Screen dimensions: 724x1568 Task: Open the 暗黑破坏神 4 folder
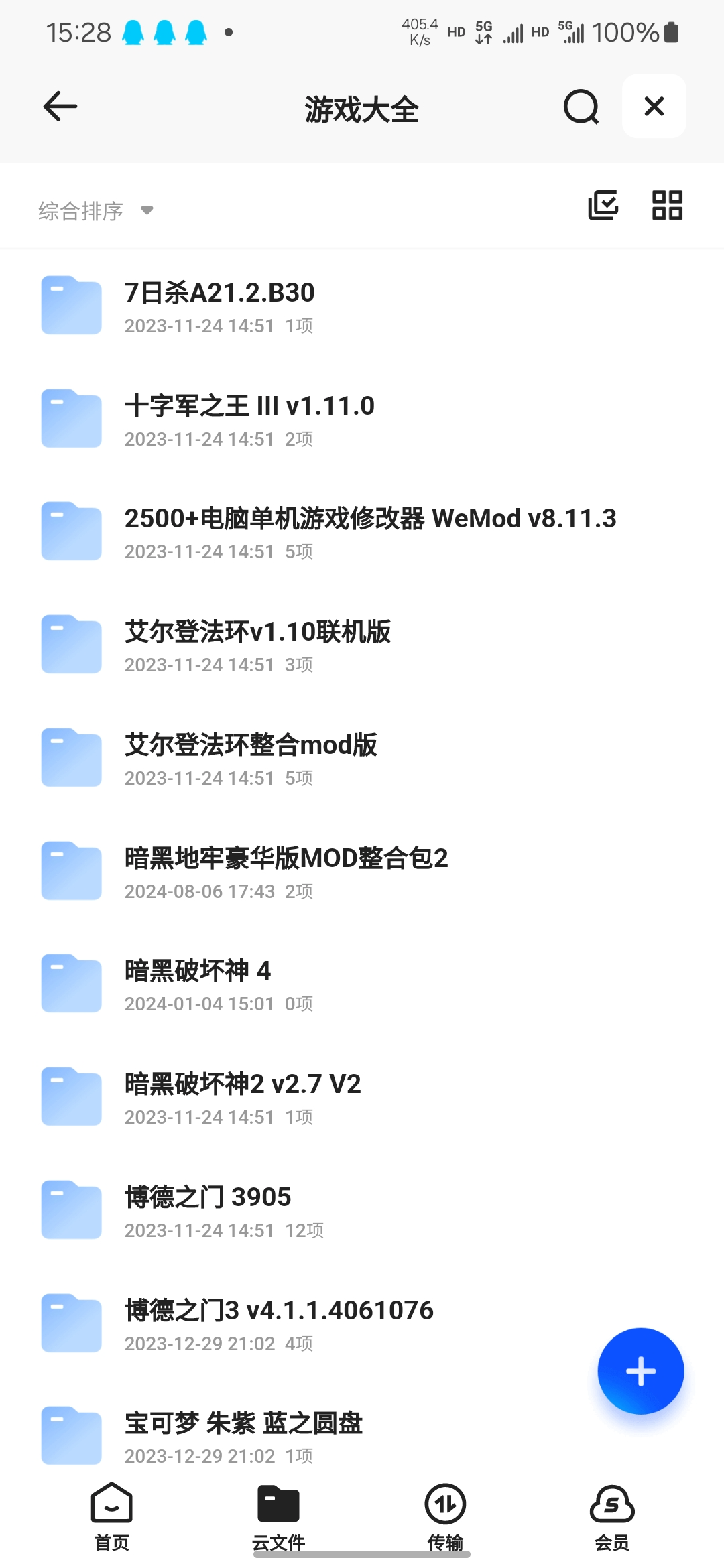[x=198, y=984]
